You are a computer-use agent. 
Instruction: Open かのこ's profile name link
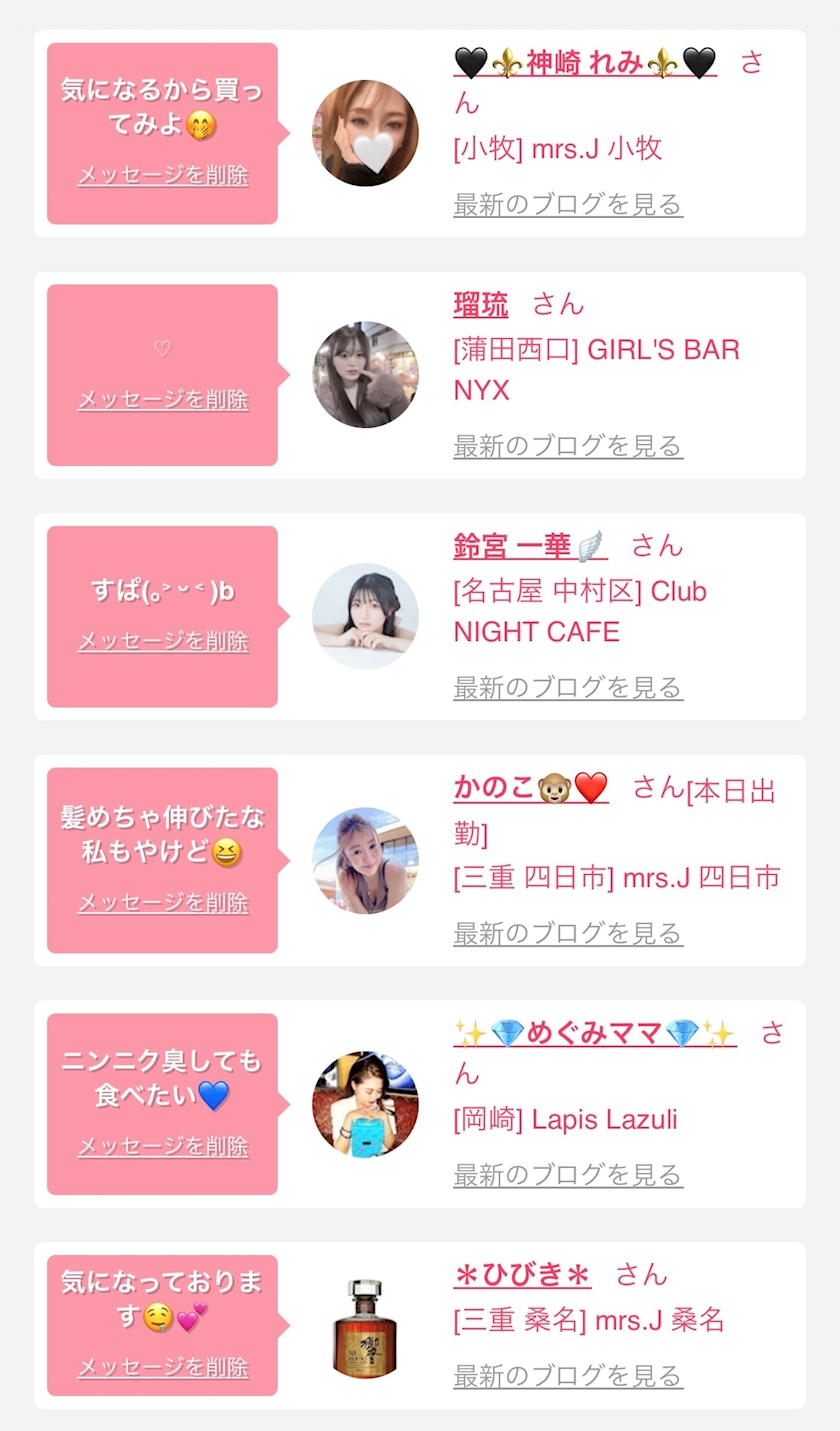pyautogui.click(x=530, y=788)
